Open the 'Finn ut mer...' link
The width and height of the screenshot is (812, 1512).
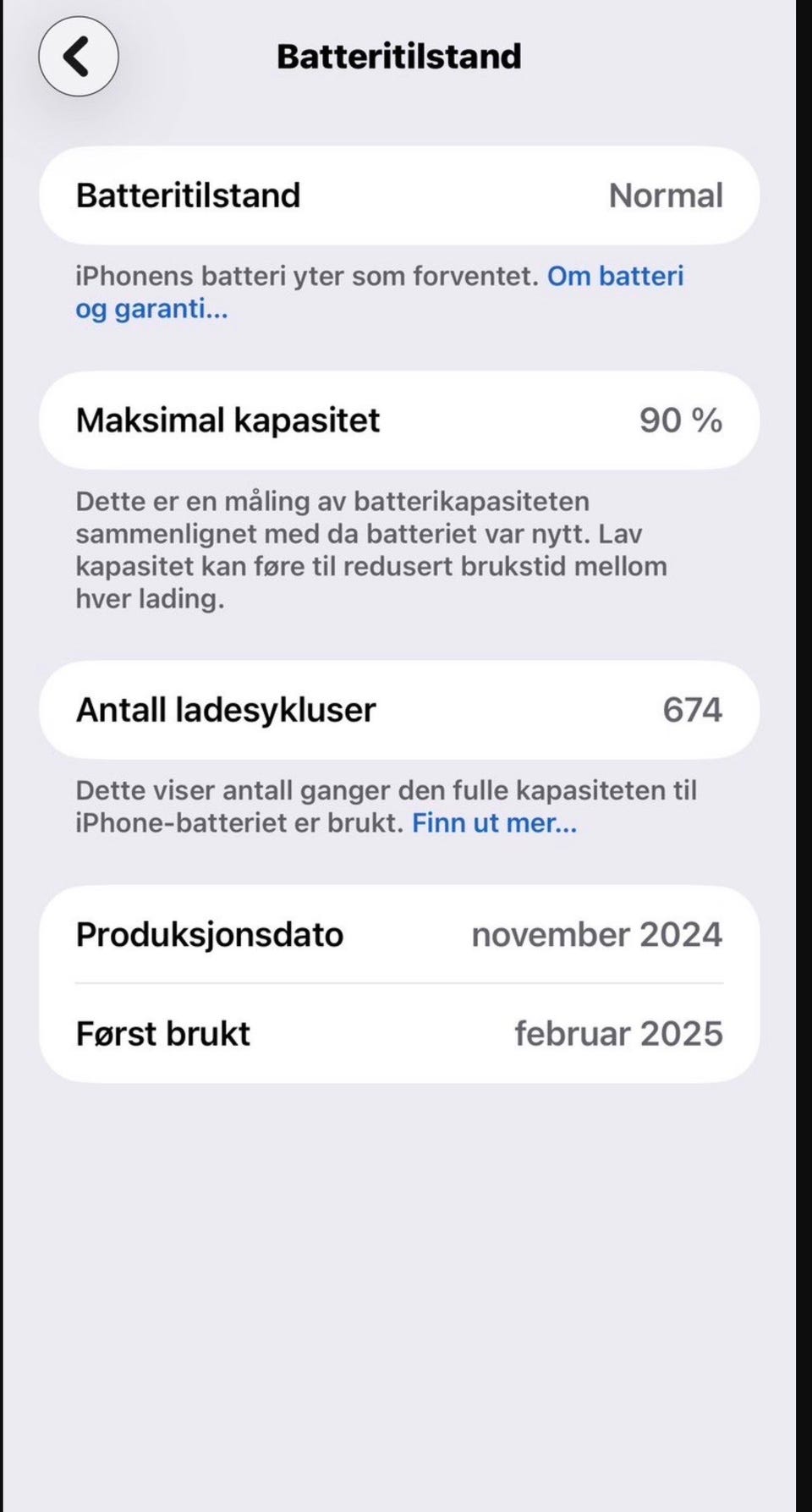click(494, 823)
